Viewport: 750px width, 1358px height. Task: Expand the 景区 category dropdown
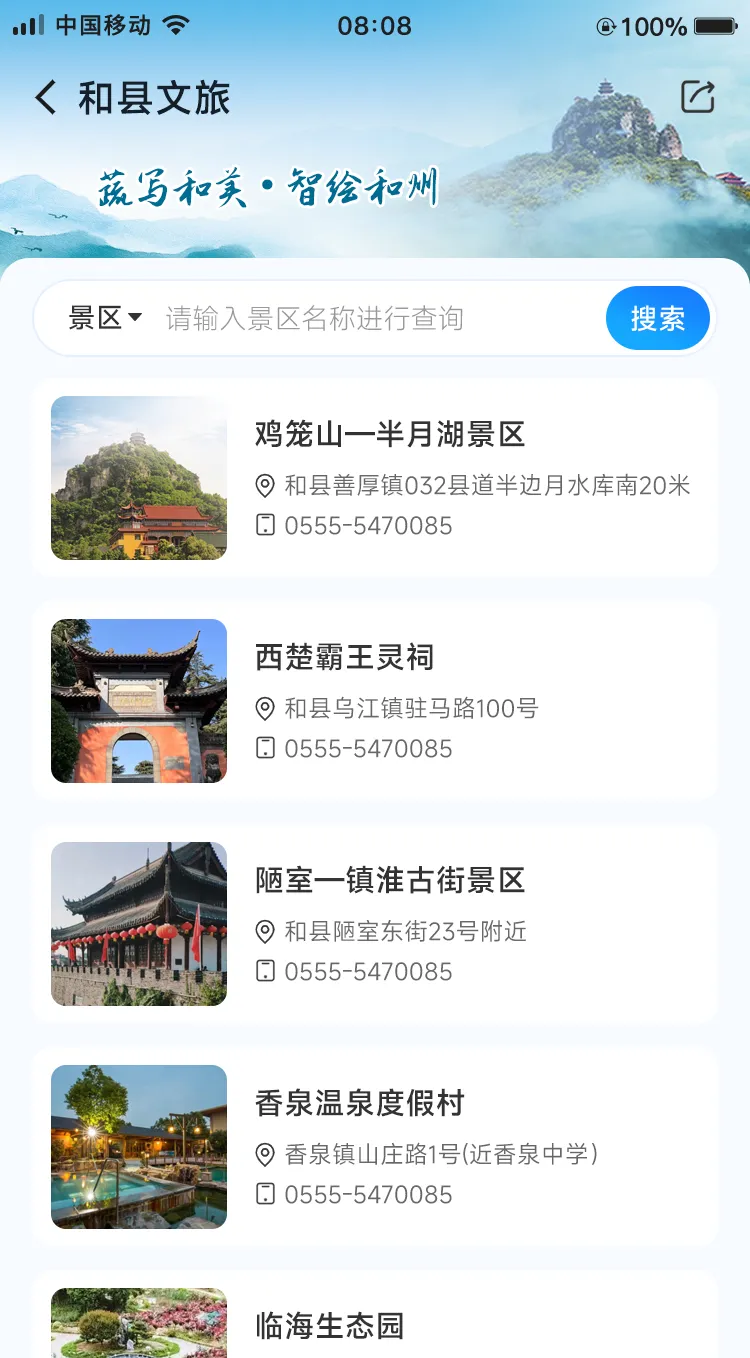click(105, 319)
